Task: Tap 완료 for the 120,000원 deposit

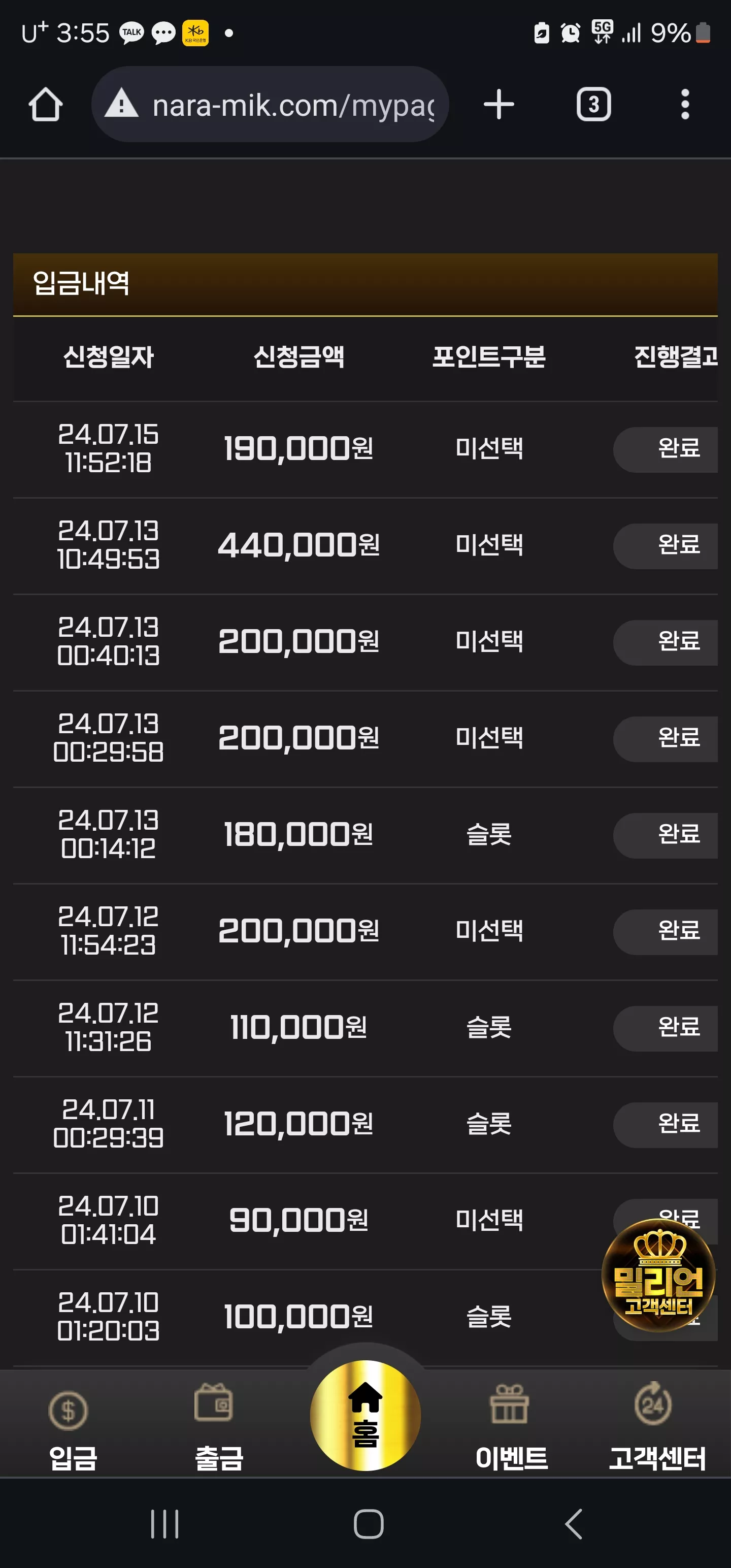Action: click(x=666, y=1124)
